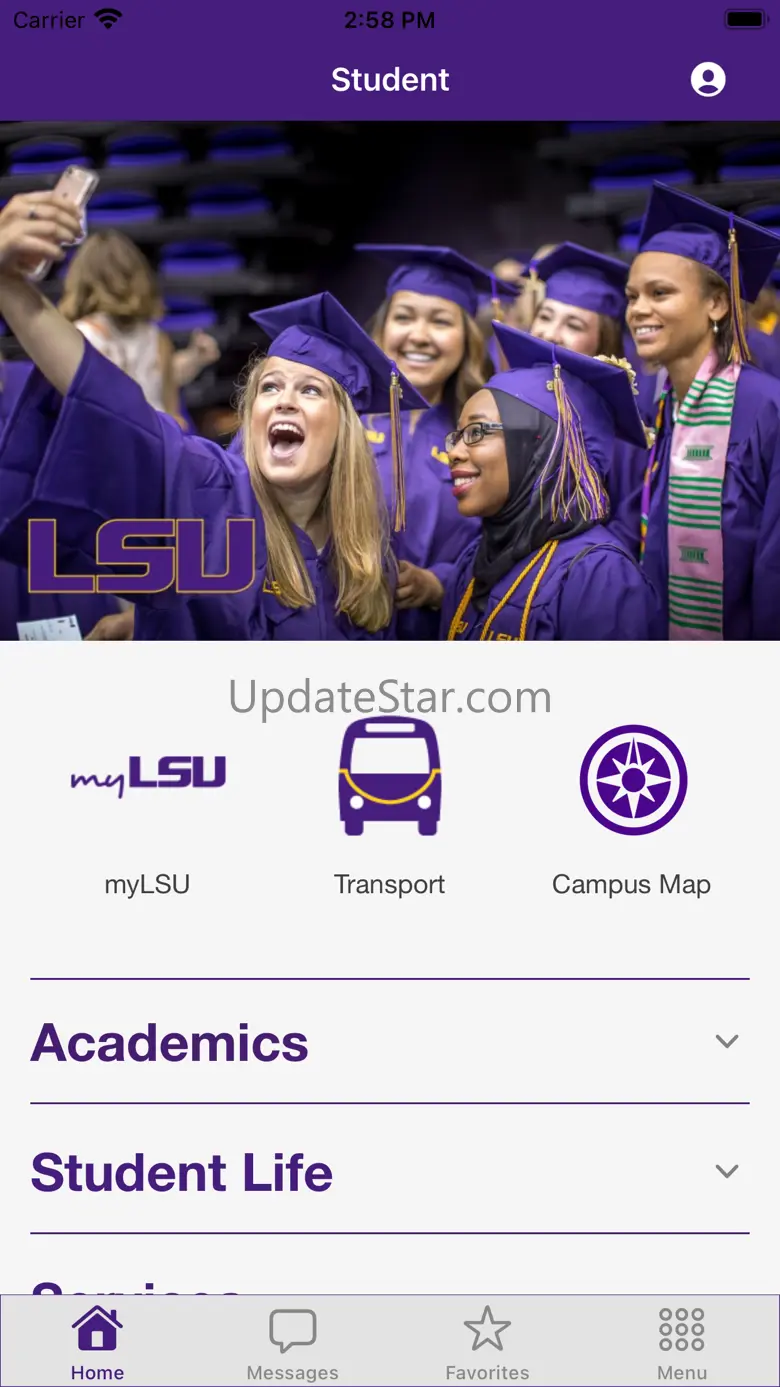
Task: Switch to the Favorites tab
Action: 487,1344
